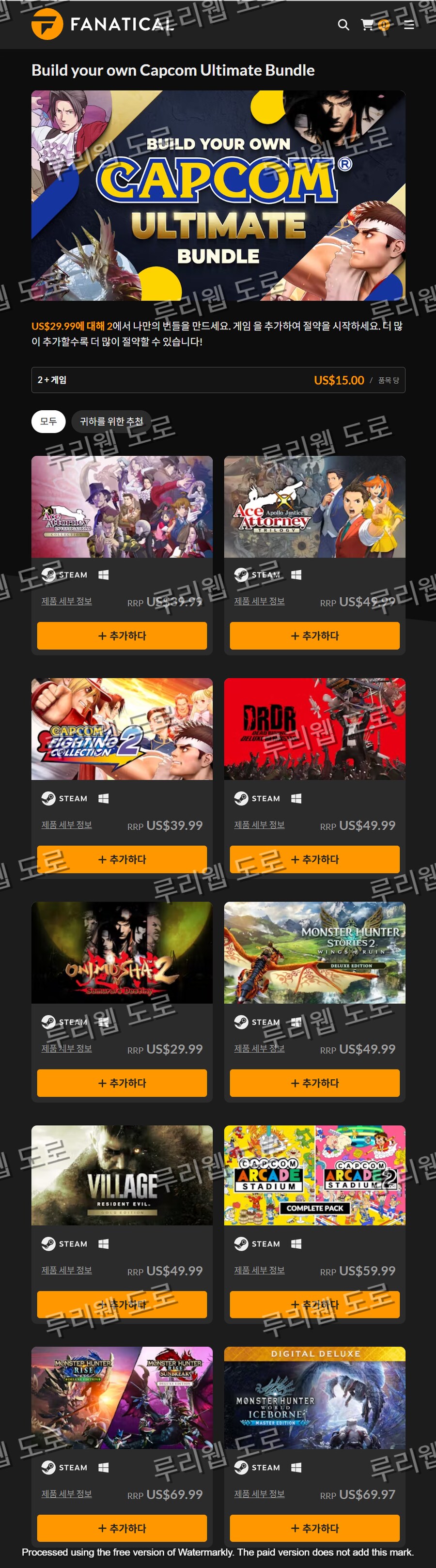Open the shopping cart
The width and height of the screenshot is (436, 1568).
[x=367, y=25]
